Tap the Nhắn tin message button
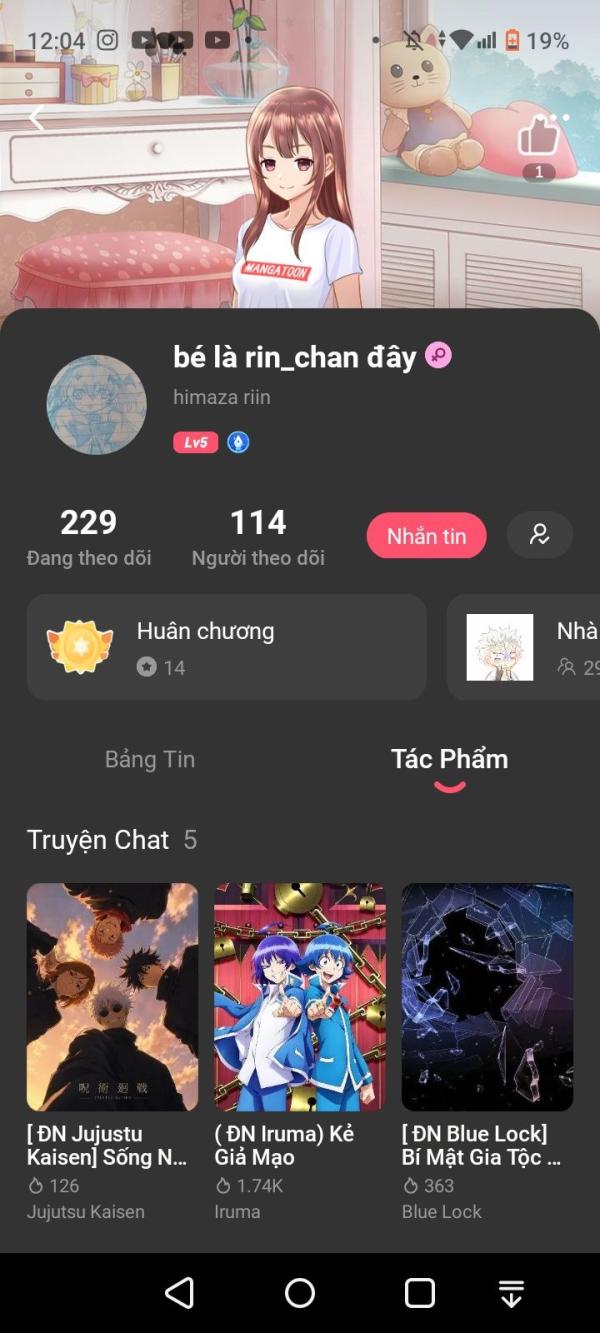This screenshot has width=600, height=1333. click(427, 536)
